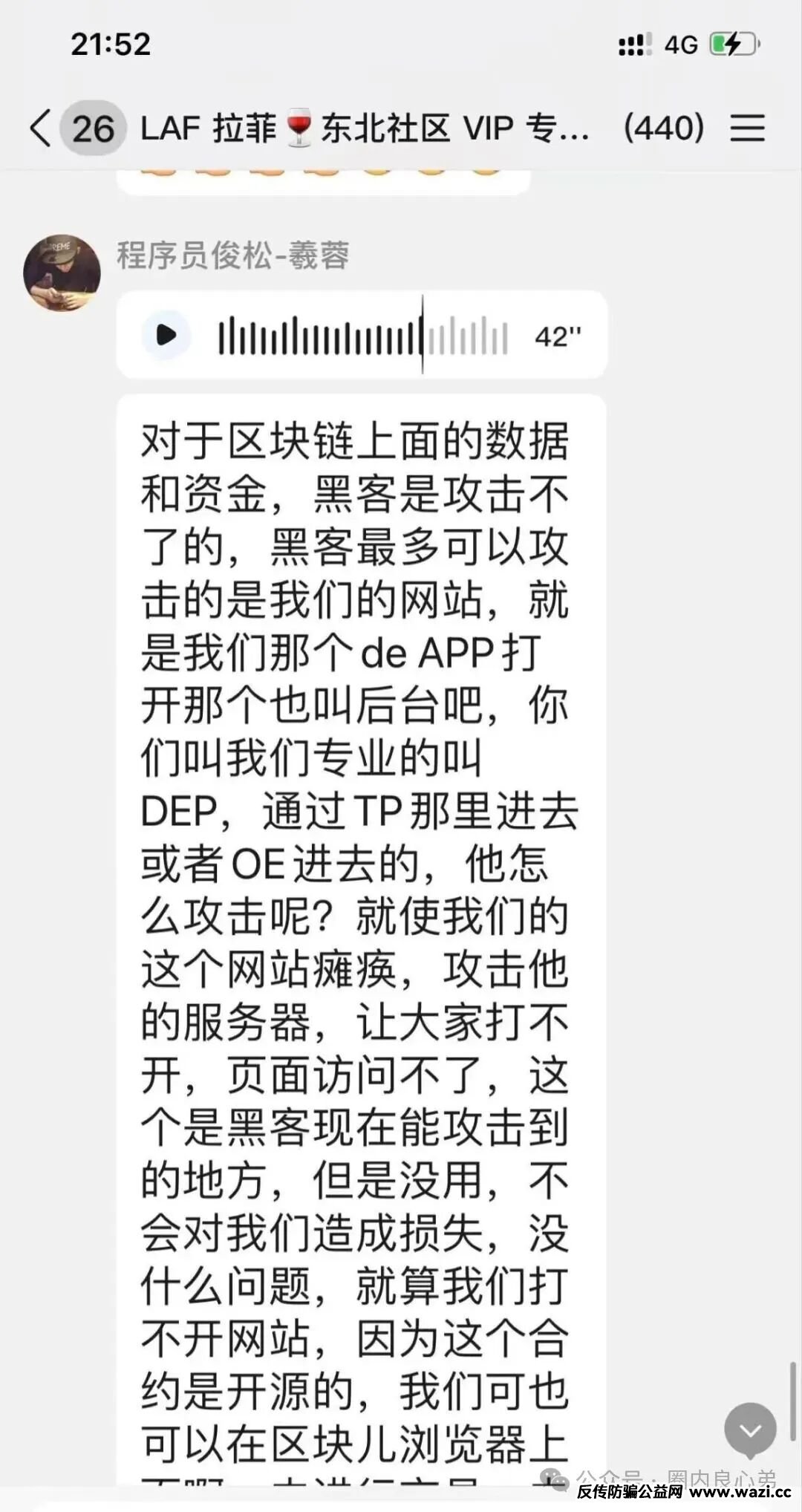Image resolution: width=802 pixels, height=1512 pixels.
Task: Go back to the chat list
Action: (x=42, y=128)
